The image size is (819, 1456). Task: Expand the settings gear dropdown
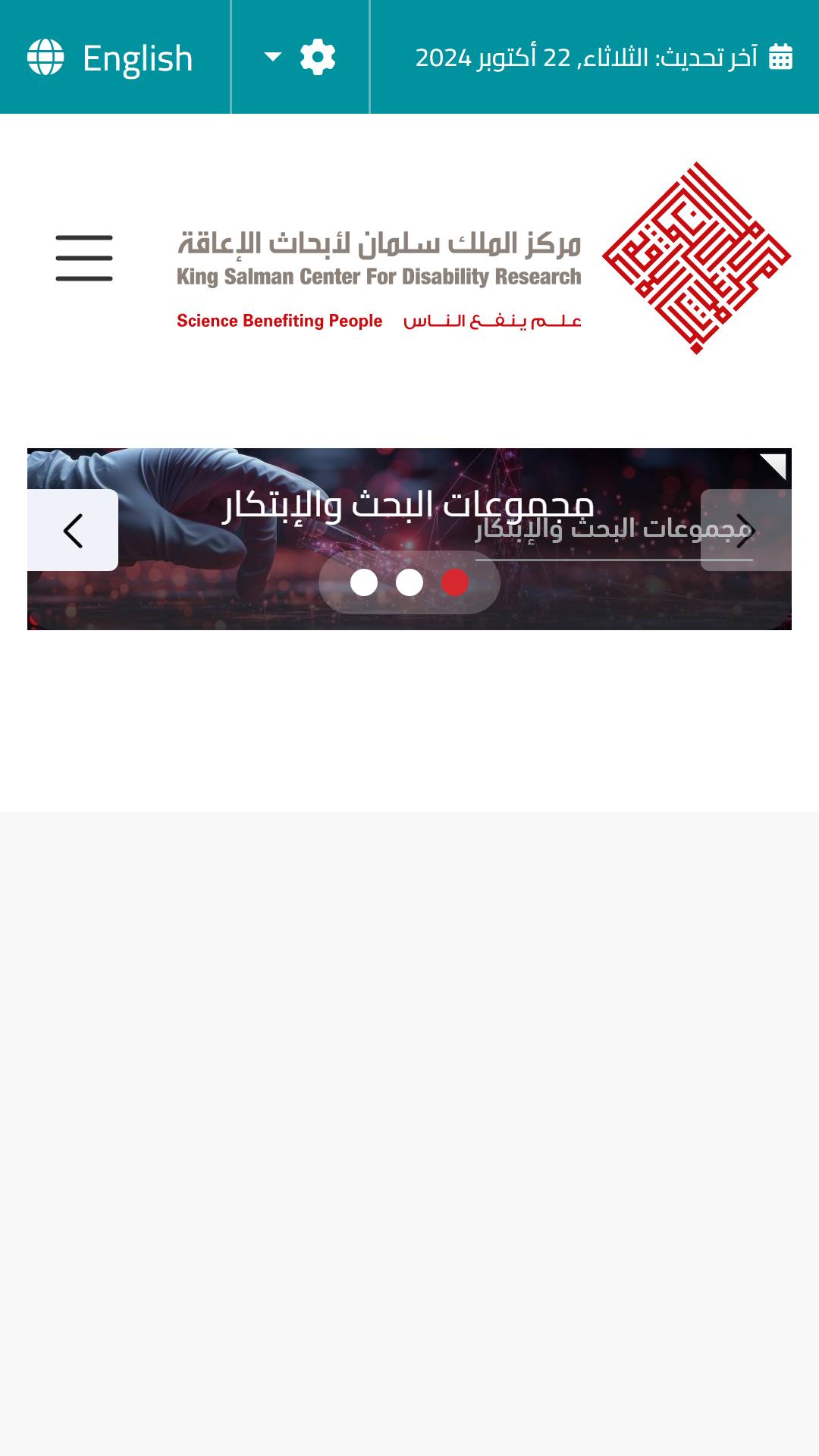pyautogui.click(x=300, y=57)
